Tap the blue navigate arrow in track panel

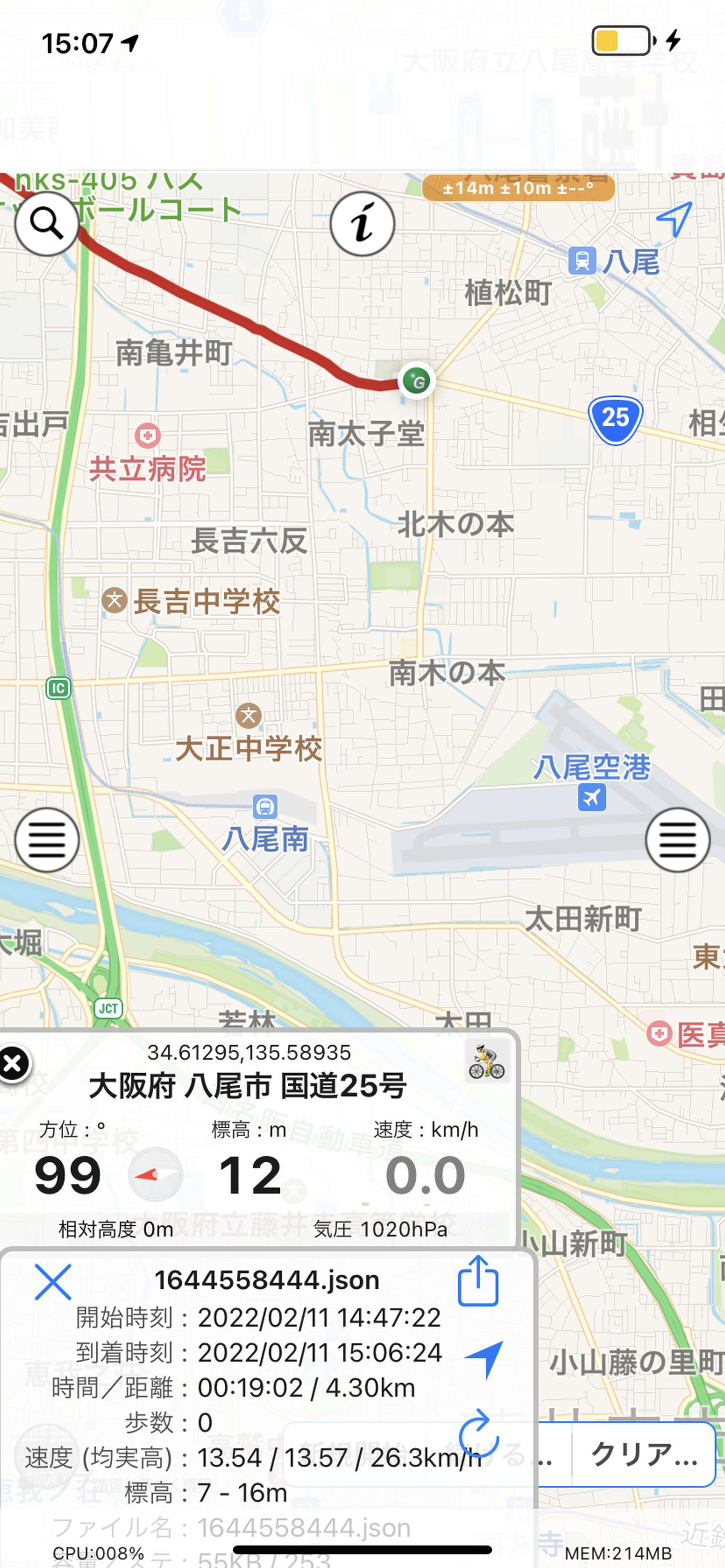(x=484, y=1357)
